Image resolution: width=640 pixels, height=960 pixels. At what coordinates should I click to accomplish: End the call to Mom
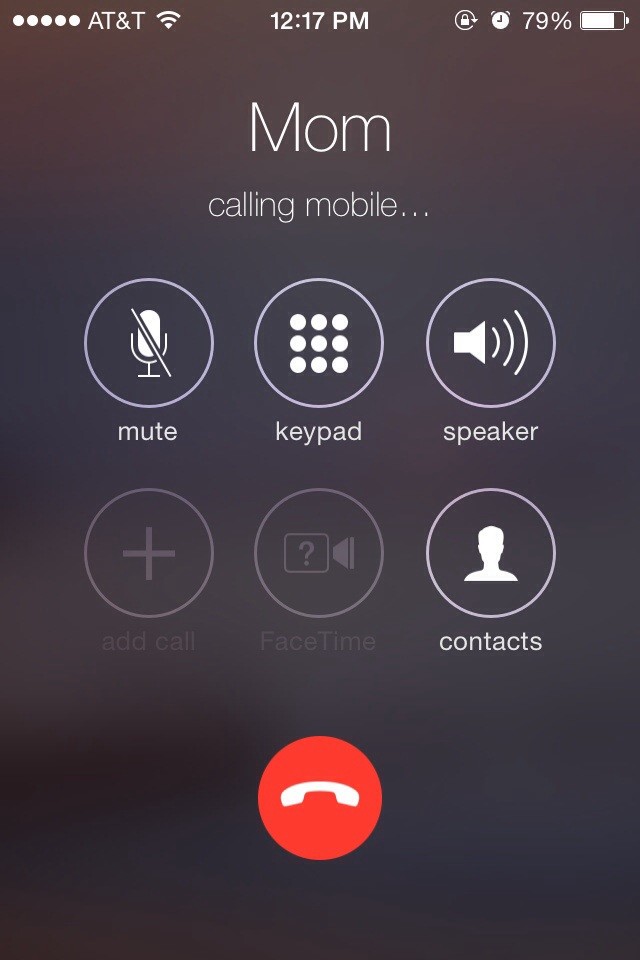320,797
